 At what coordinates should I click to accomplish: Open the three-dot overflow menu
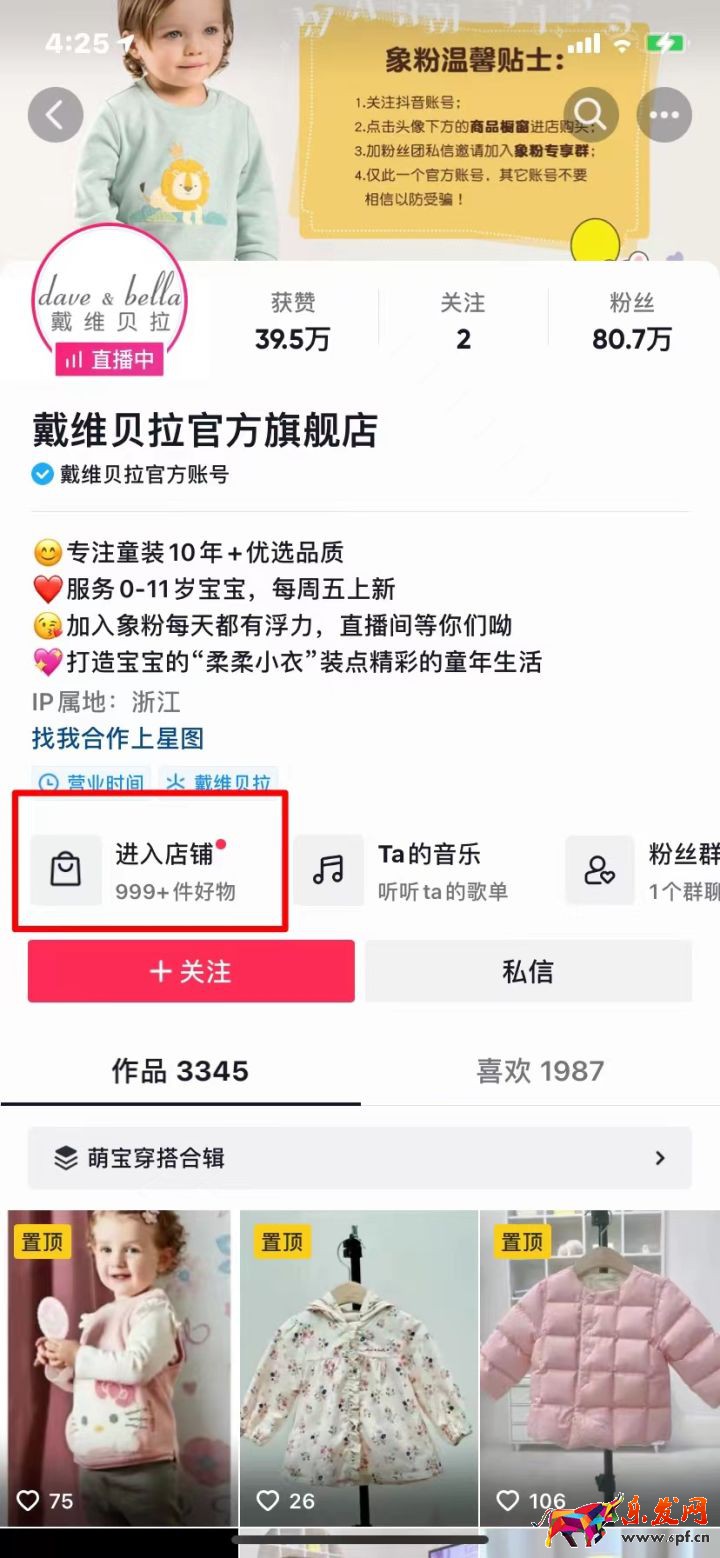664,115
